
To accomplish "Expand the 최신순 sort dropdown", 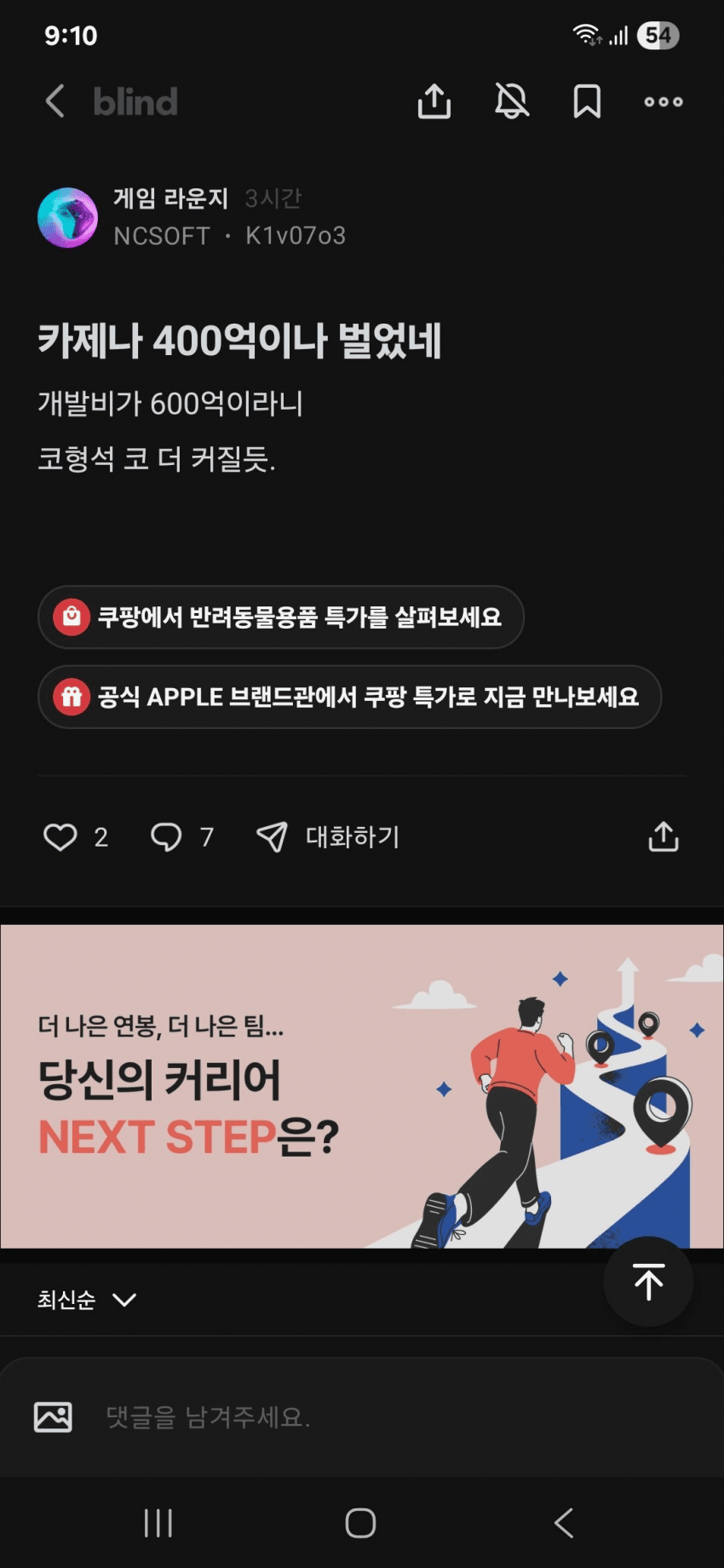I will pyautogui.click(x=86, y=1300).
